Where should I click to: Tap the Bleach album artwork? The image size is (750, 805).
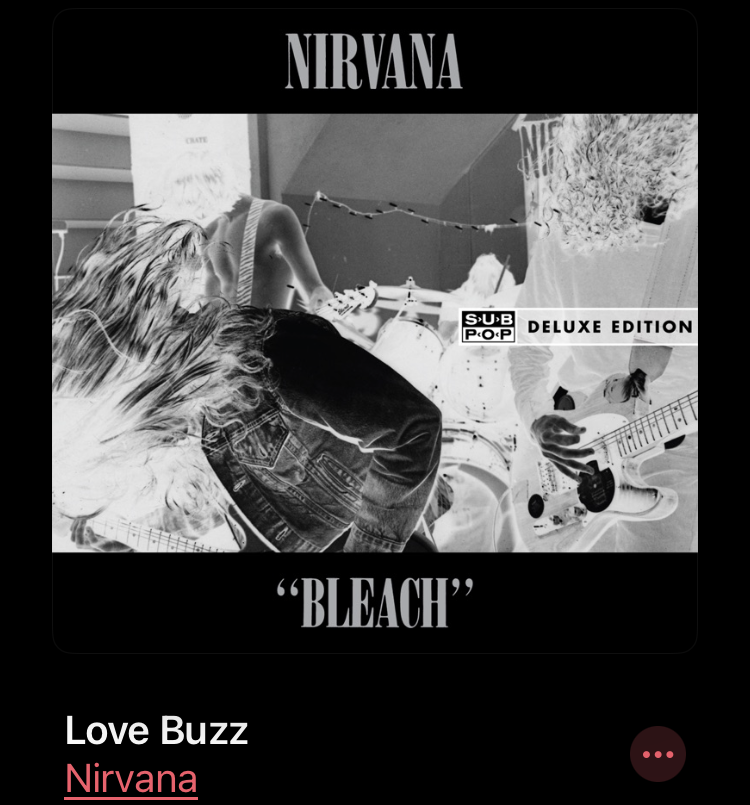coord(374,331)
